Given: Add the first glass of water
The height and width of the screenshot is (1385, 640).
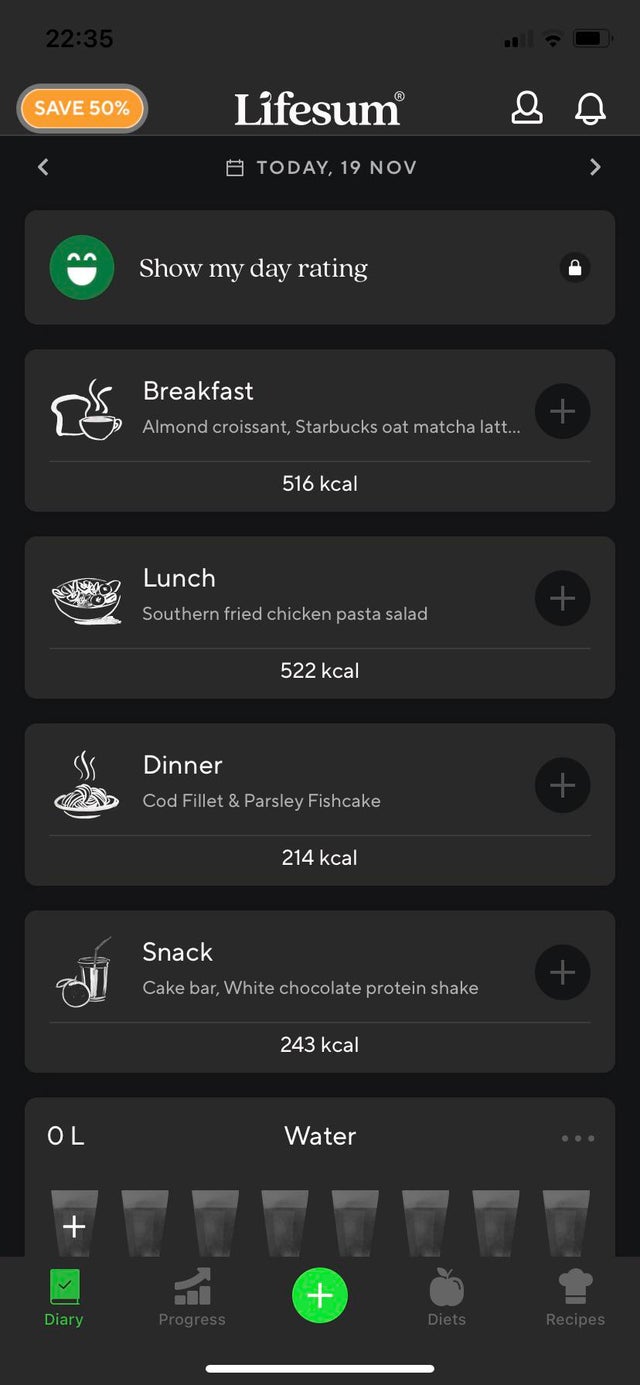Looking at the screenshot, I should point(74,1225).
